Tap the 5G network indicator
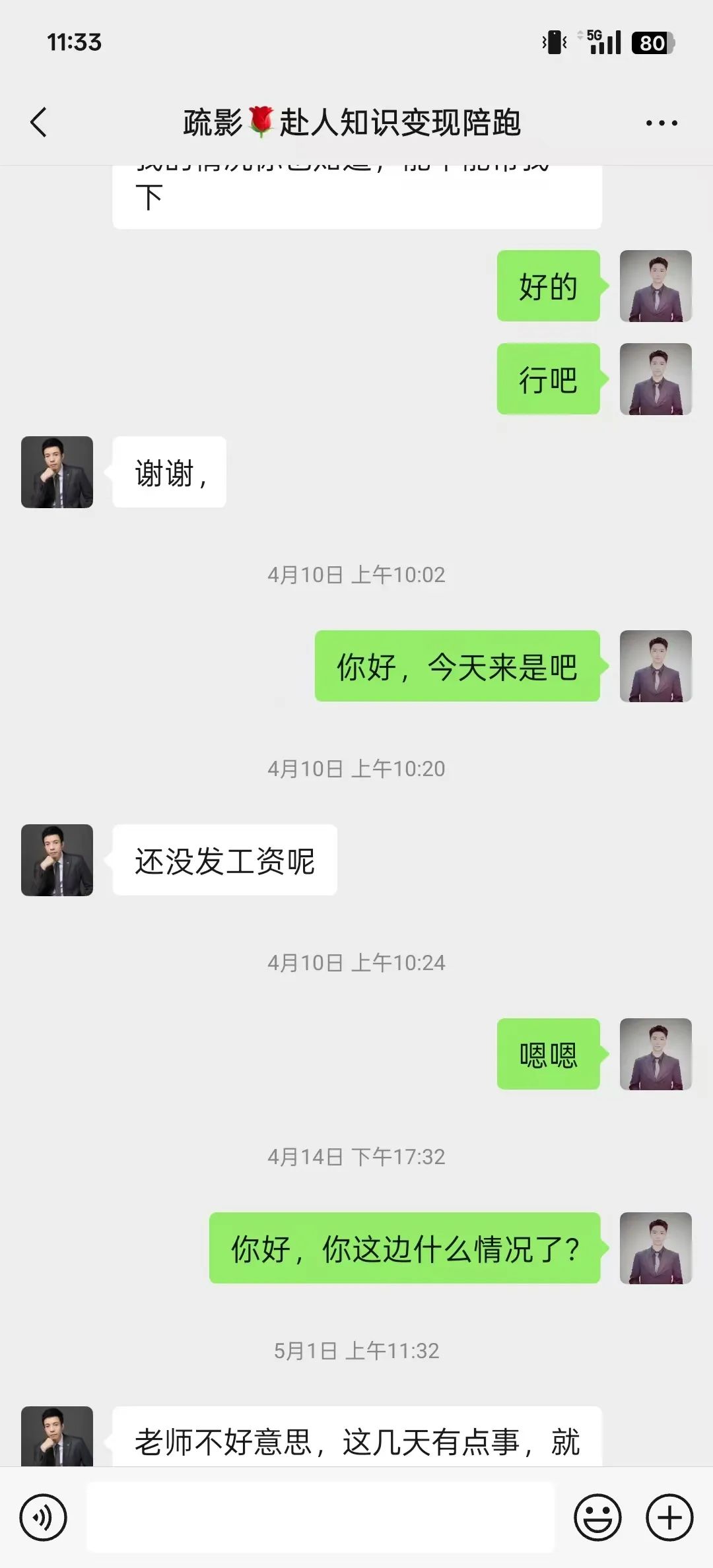713x1568 pixels. tap(592, 38)
